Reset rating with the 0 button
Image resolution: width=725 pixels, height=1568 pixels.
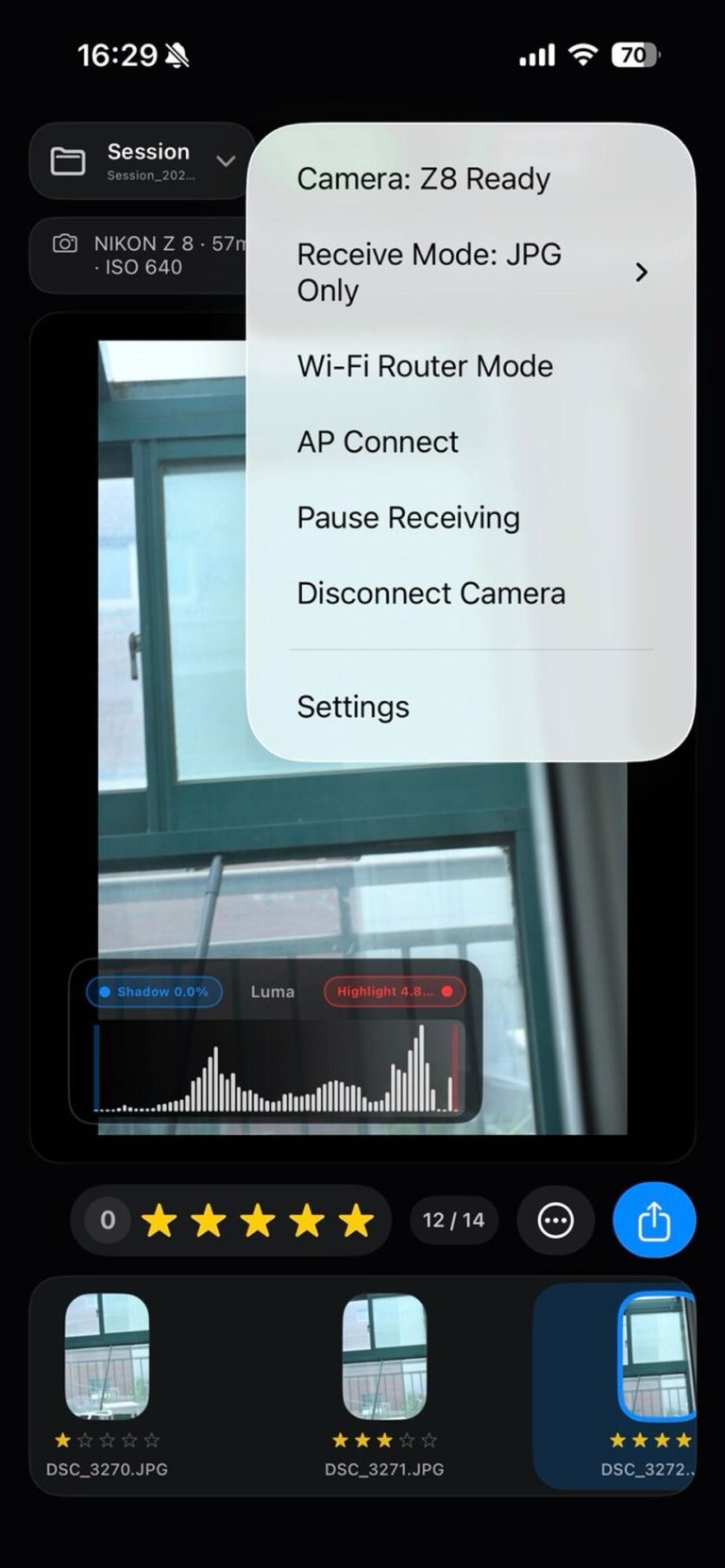click(108, 1220)
